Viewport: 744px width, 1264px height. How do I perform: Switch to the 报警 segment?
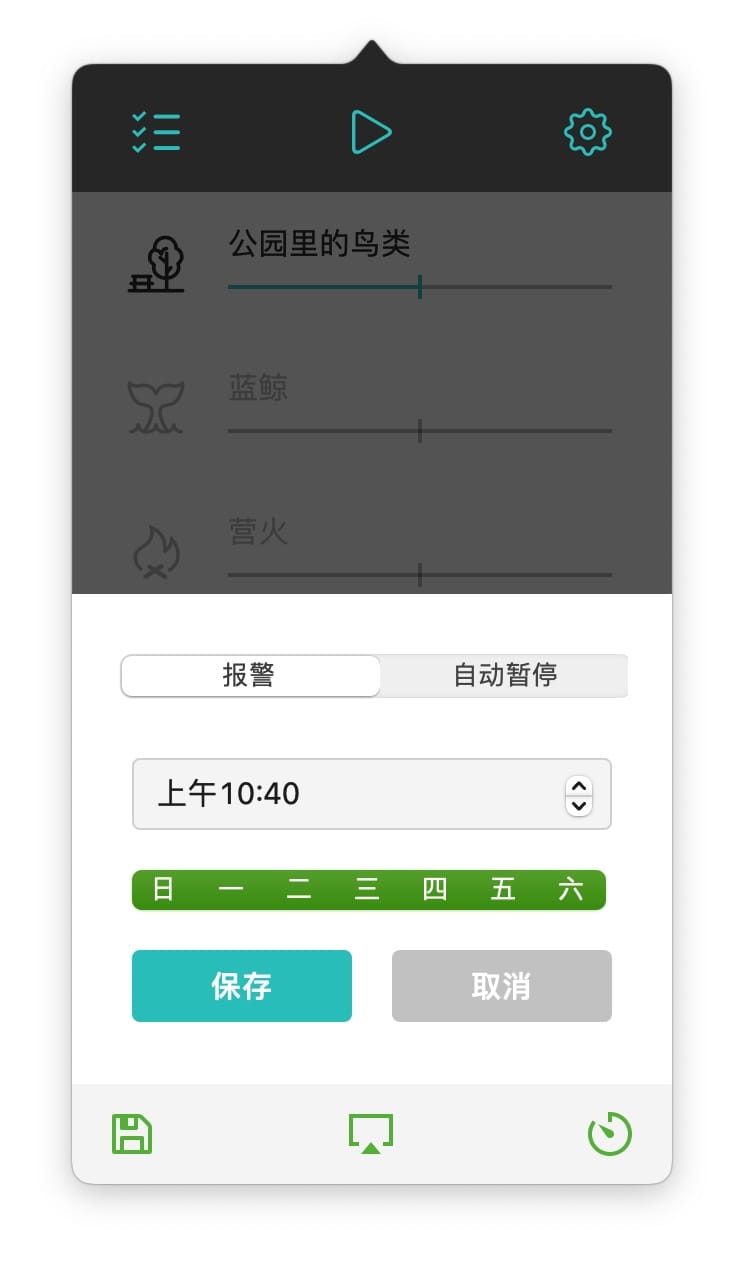(x=250, y=676)
